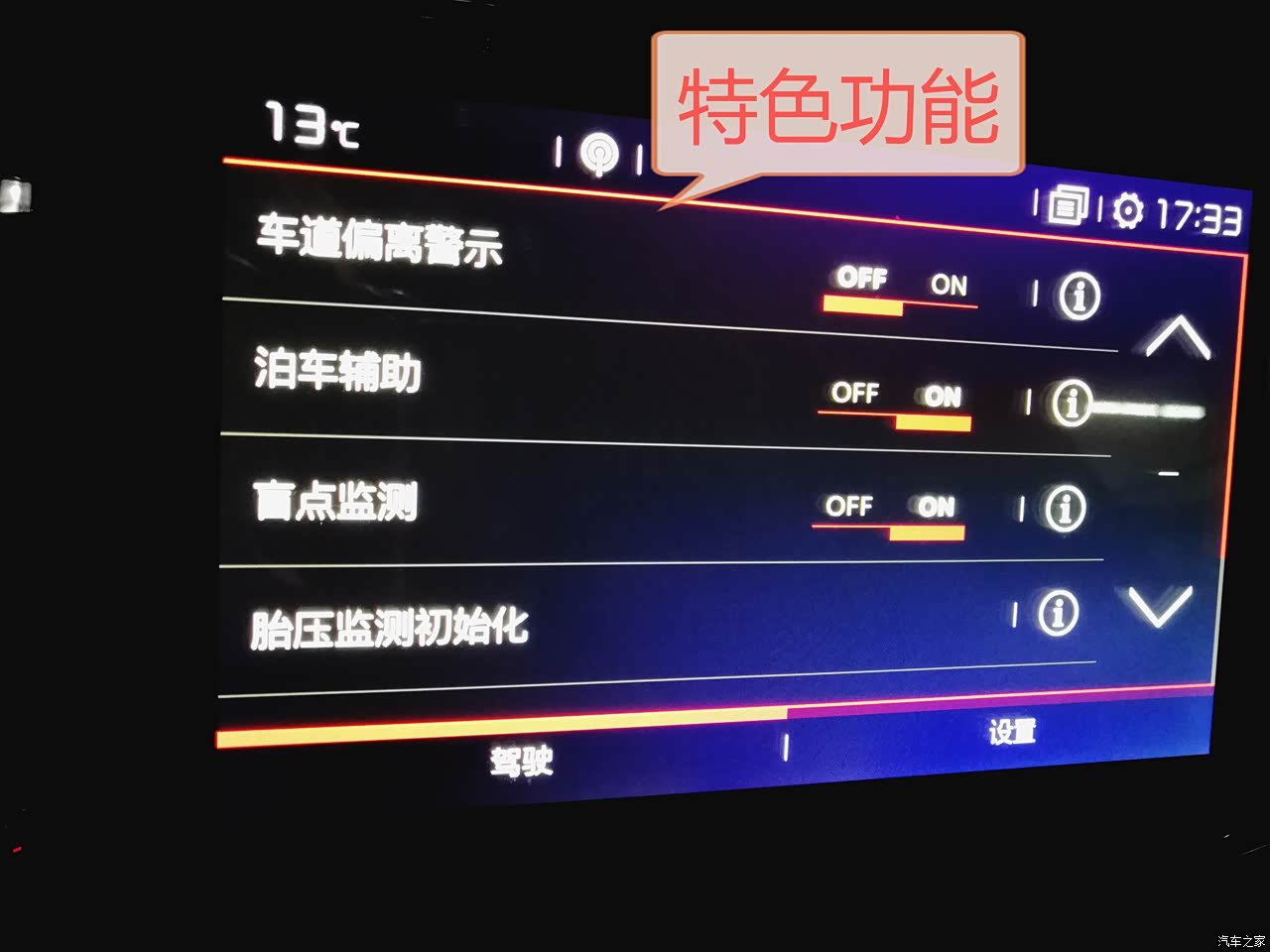Screen dimensions: 1270x952
Task: Open the settings gear icon
Action: (1127, 211)
